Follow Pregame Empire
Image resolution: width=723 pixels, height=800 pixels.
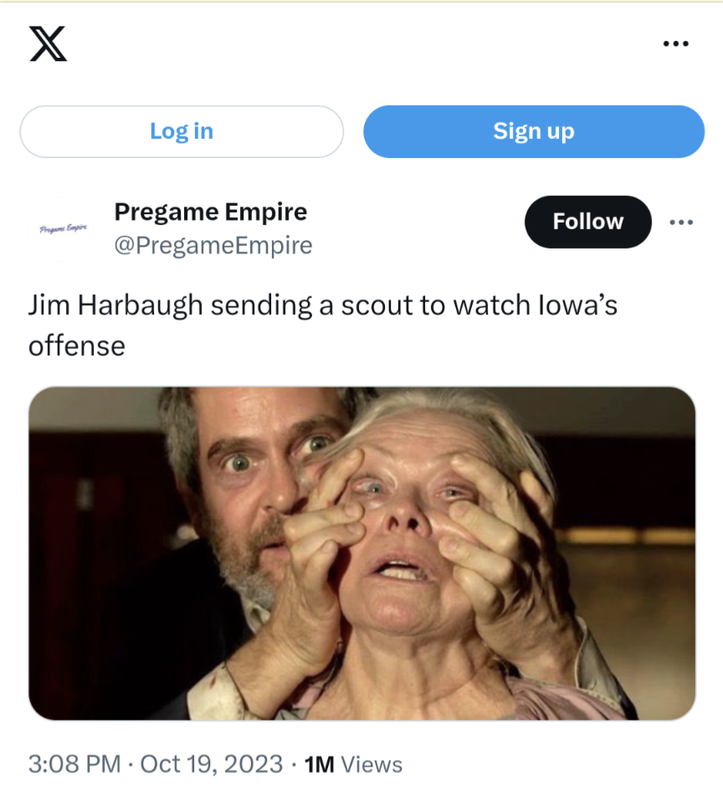pos(587,222)
